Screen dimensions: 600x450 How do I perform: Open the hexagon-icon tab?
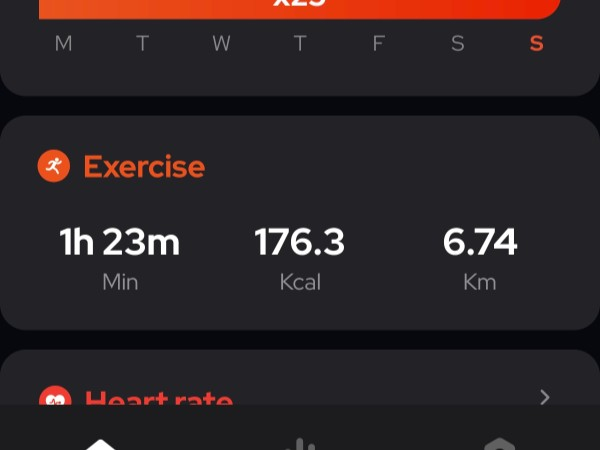tap(499, 443)
